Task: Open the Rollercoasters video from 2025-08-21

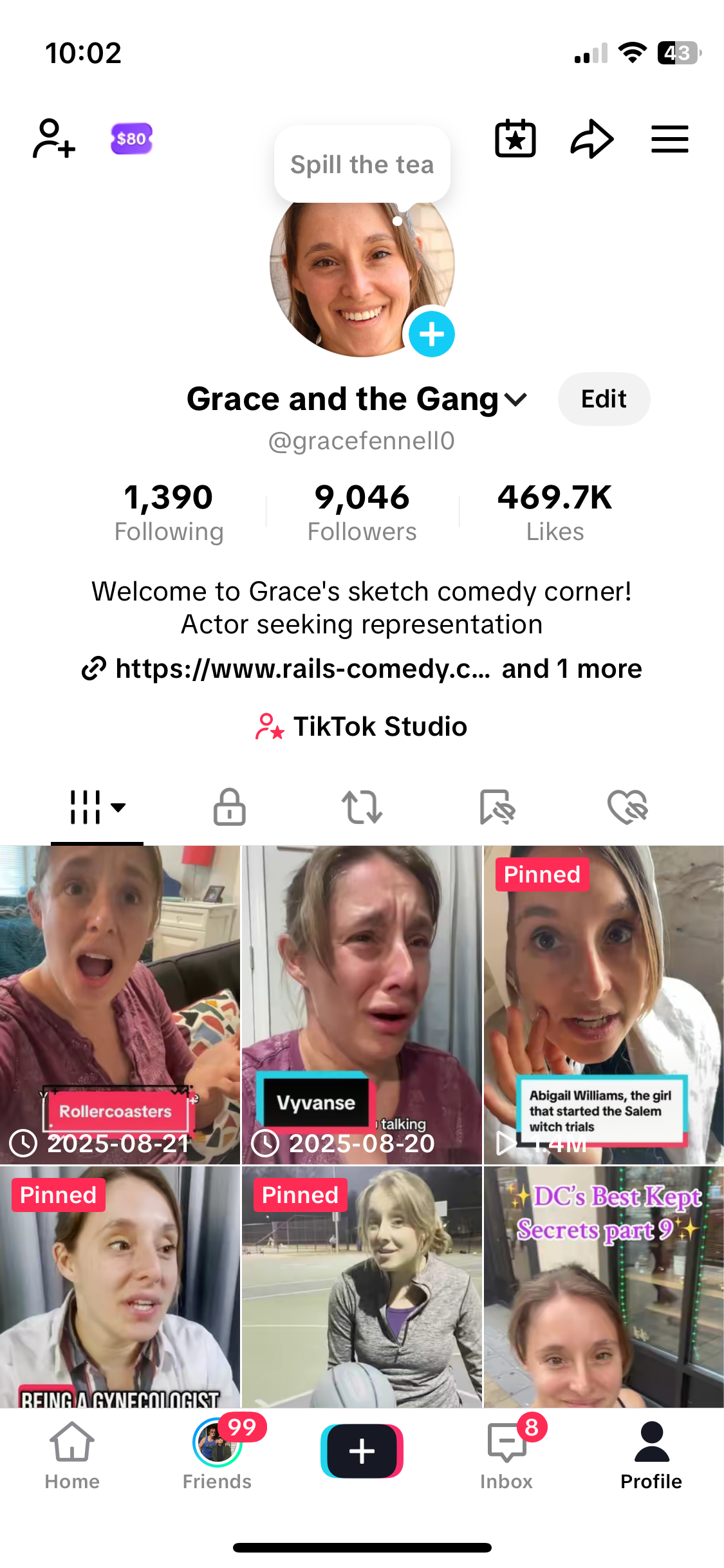Action: coord(120,1004)
